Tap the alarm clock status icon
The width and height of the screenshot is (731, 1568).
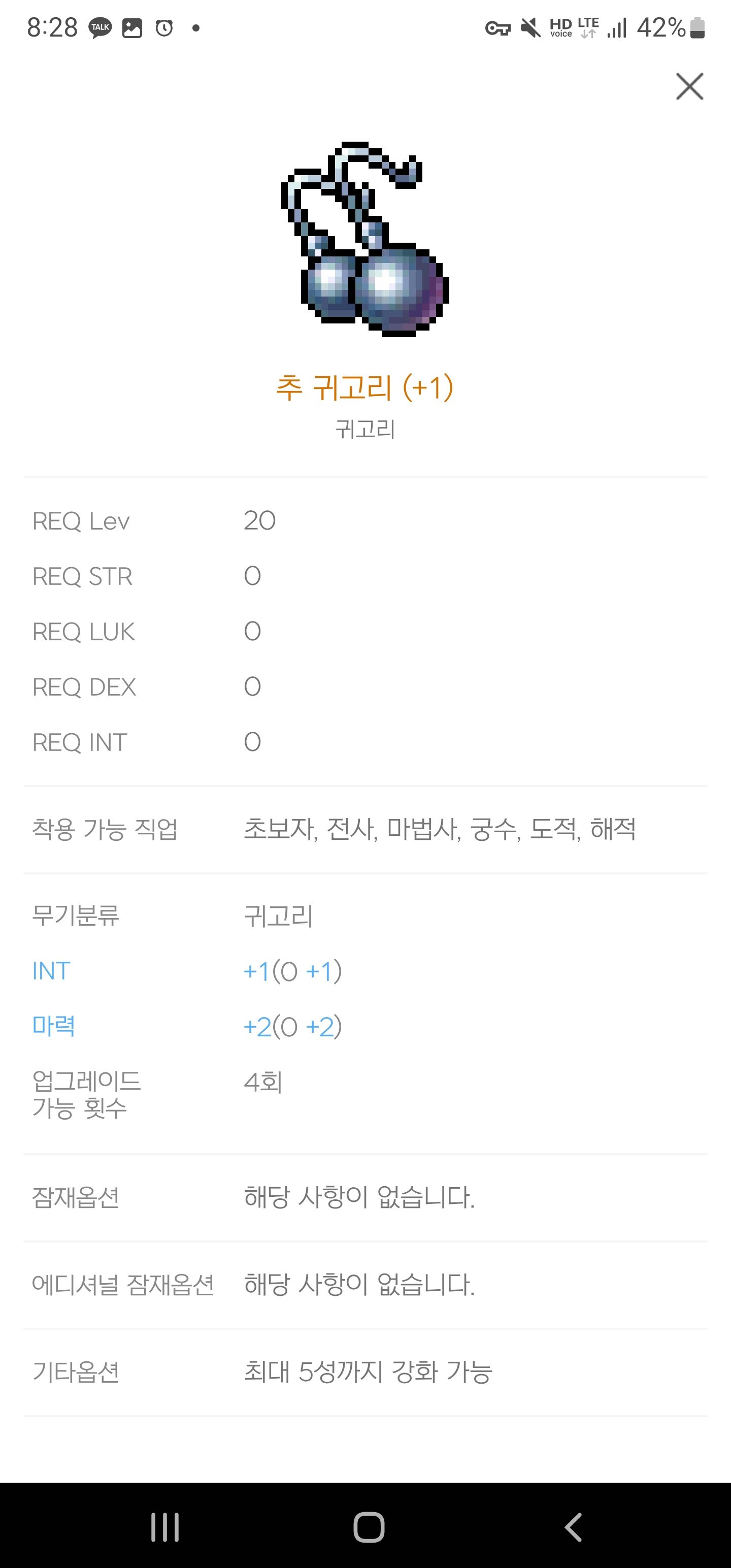[164, 27]
